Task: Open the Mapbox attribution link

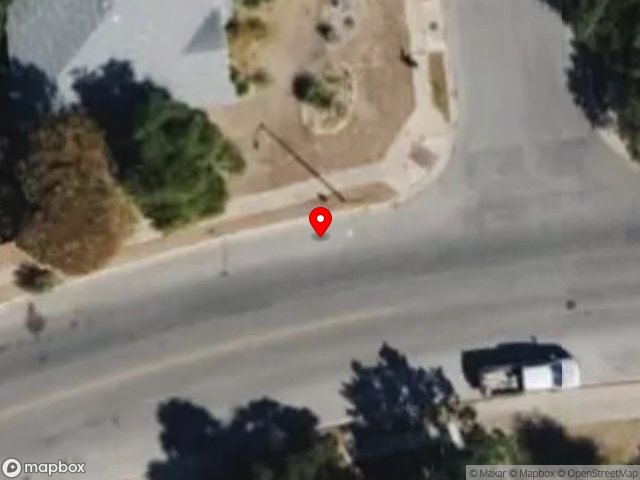Action: (531, 473)
